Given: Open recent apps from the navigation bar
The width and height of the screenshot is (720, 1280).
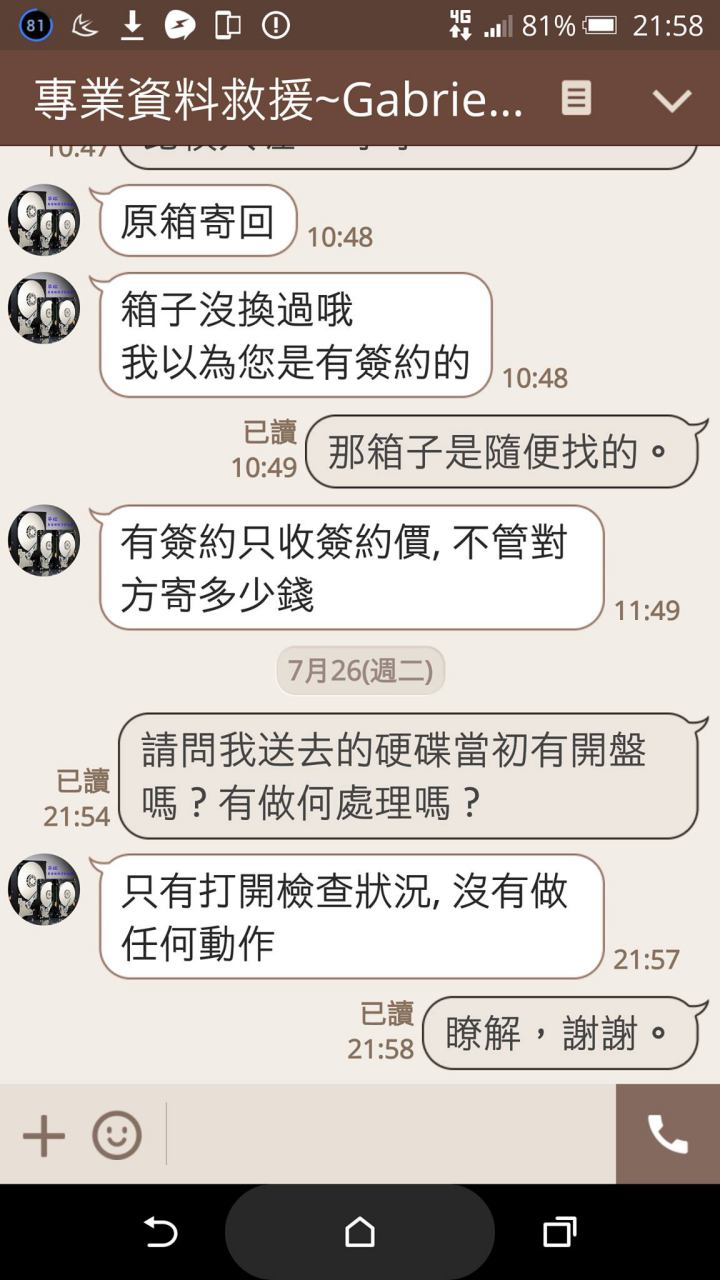Looking at the screenshot, I should click(559, 1233).
